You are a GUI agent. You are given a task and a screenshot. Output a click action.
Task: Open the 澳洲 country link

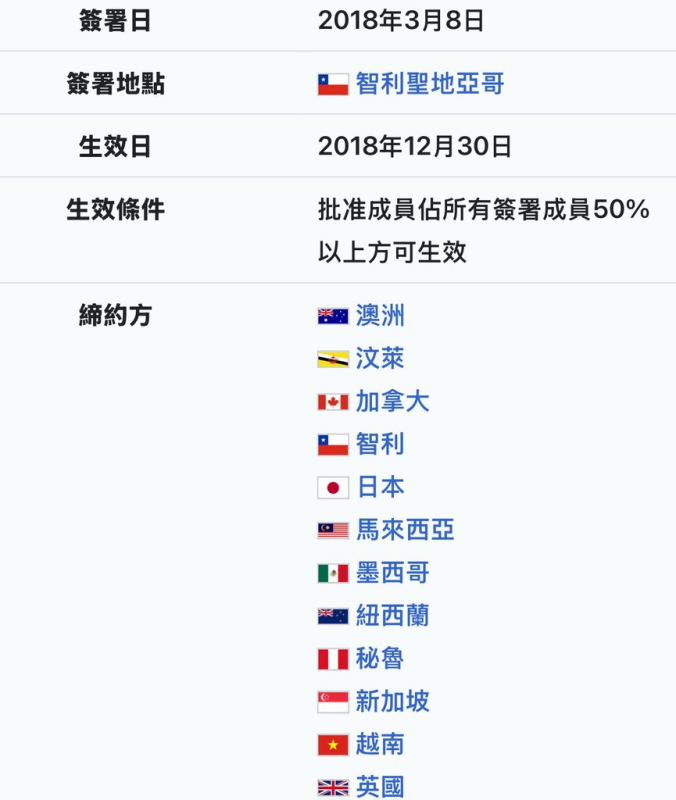click(380, 316)
